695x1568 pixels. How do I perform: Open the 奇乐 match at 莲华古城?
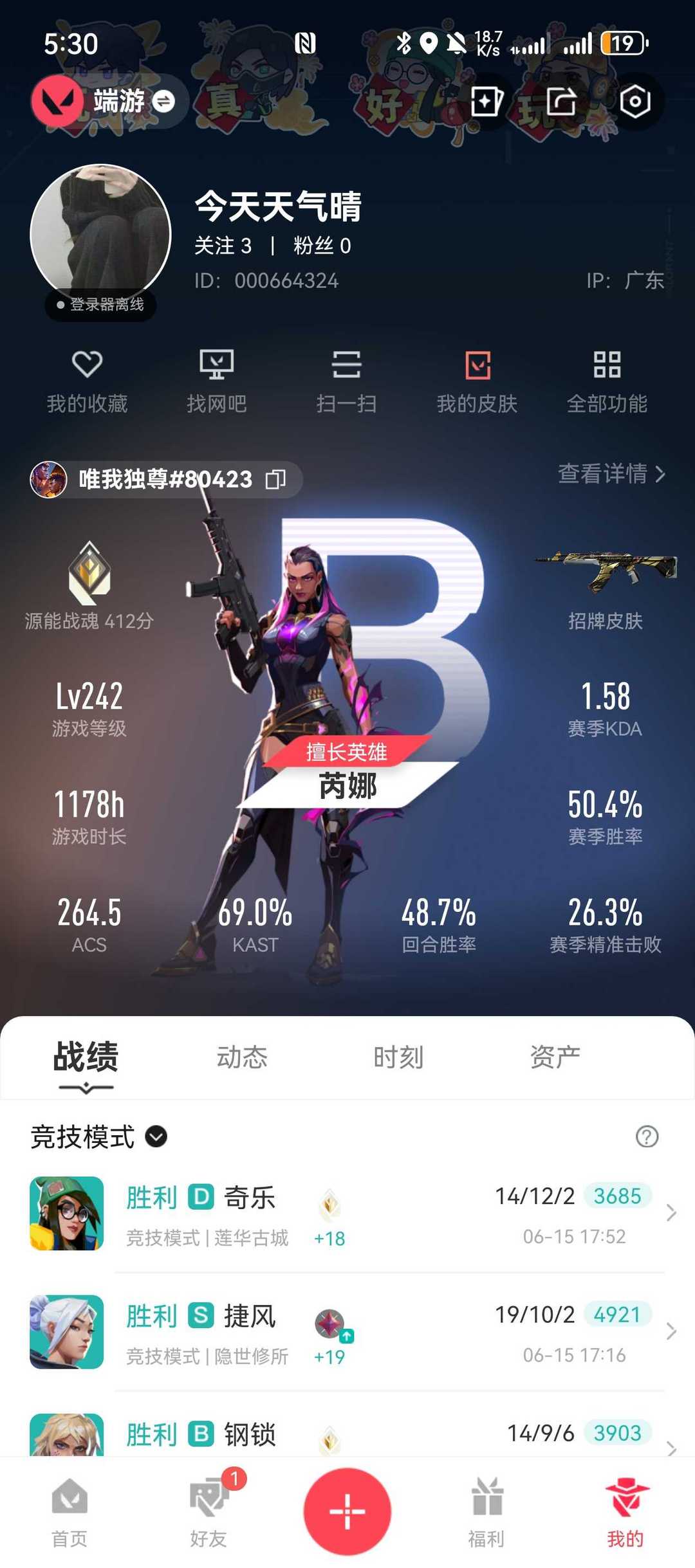tap(347, 1214)
